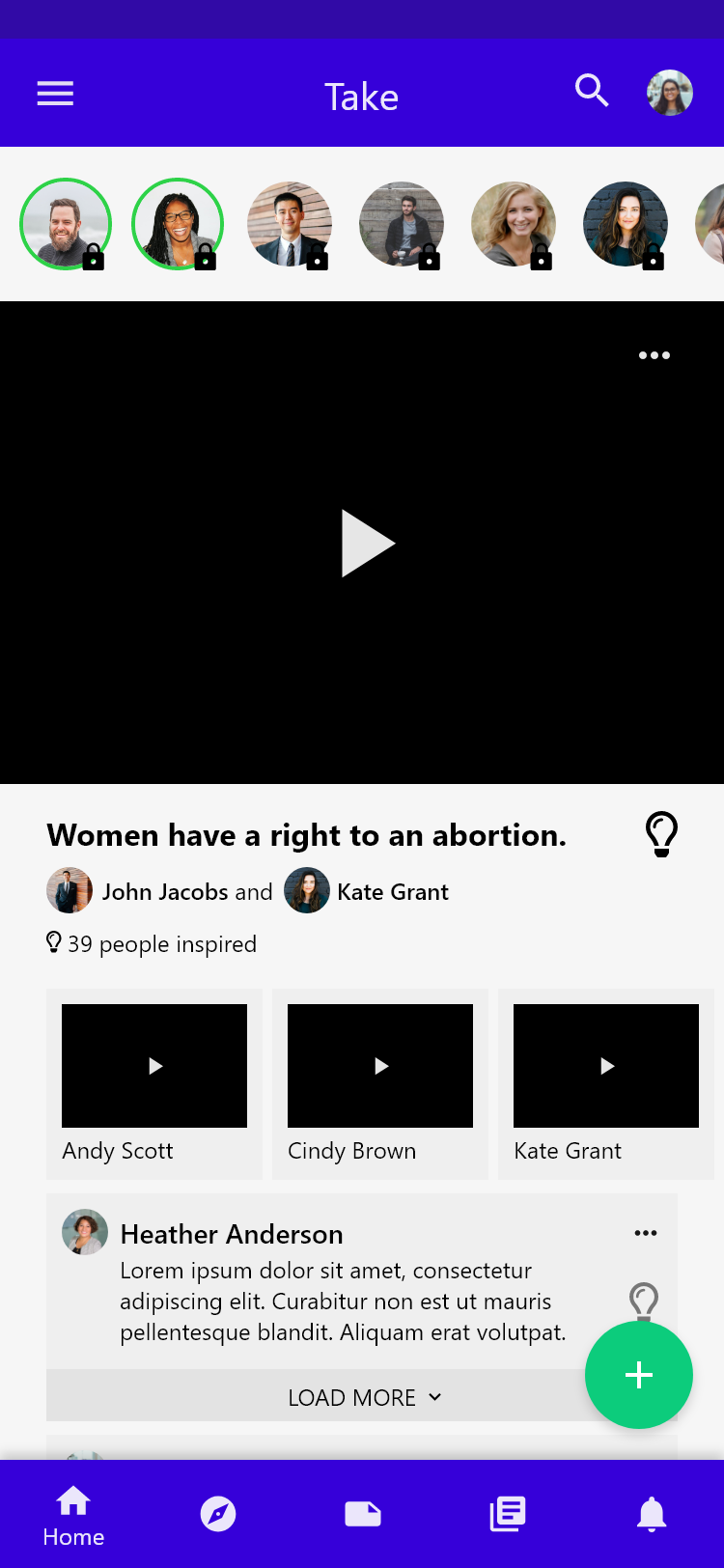
Task: Open the hamburger drawer menu
Action: tap(55, 94)
